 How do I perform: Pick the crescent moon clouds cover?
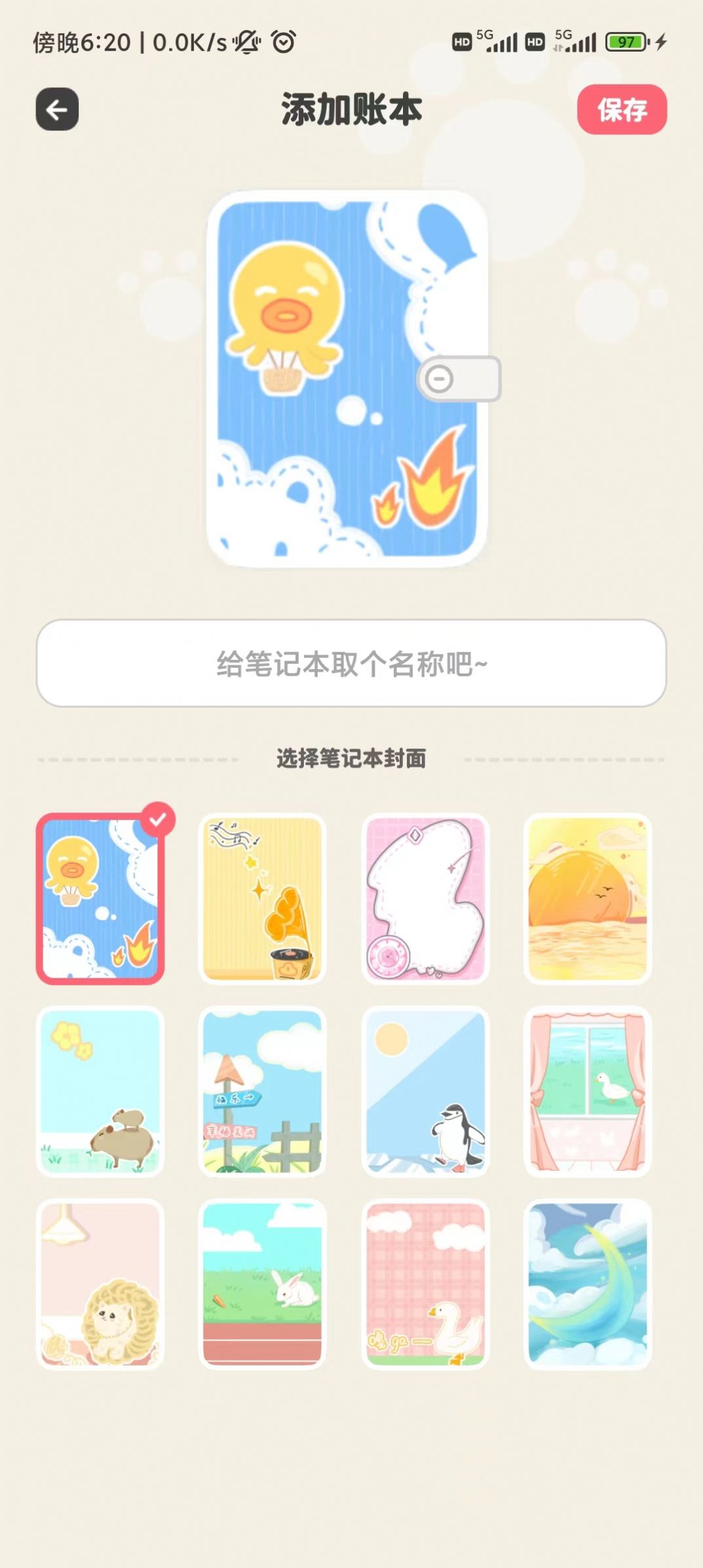click(x=587, y=1284)
